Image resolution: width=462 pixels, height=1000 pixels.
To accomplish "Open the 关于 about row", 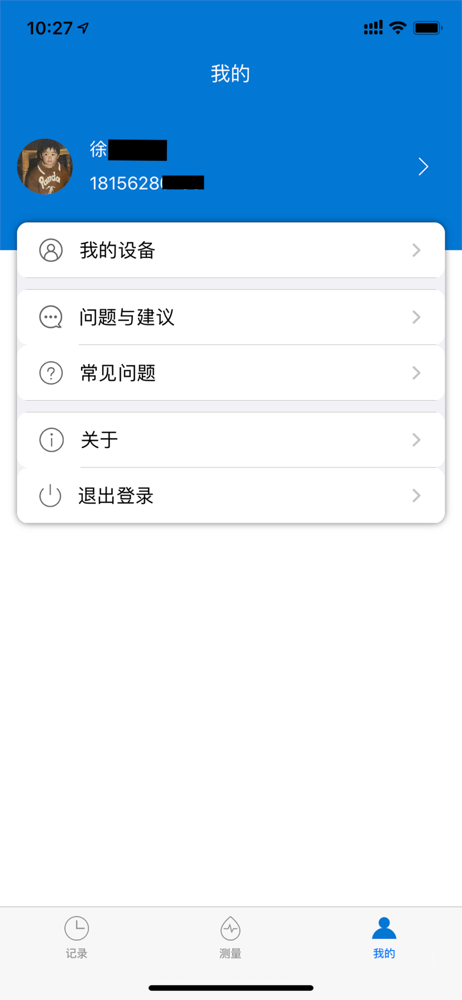I will [x=231, y=440].
